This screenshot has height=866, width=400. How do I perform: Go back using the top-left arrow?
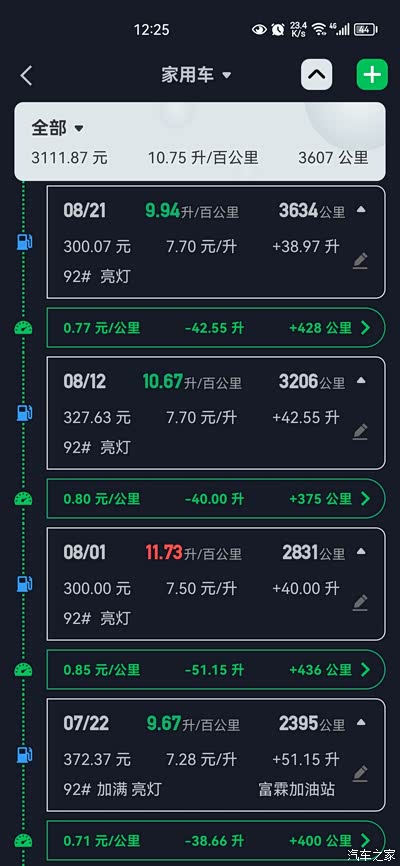click(26, 75)
